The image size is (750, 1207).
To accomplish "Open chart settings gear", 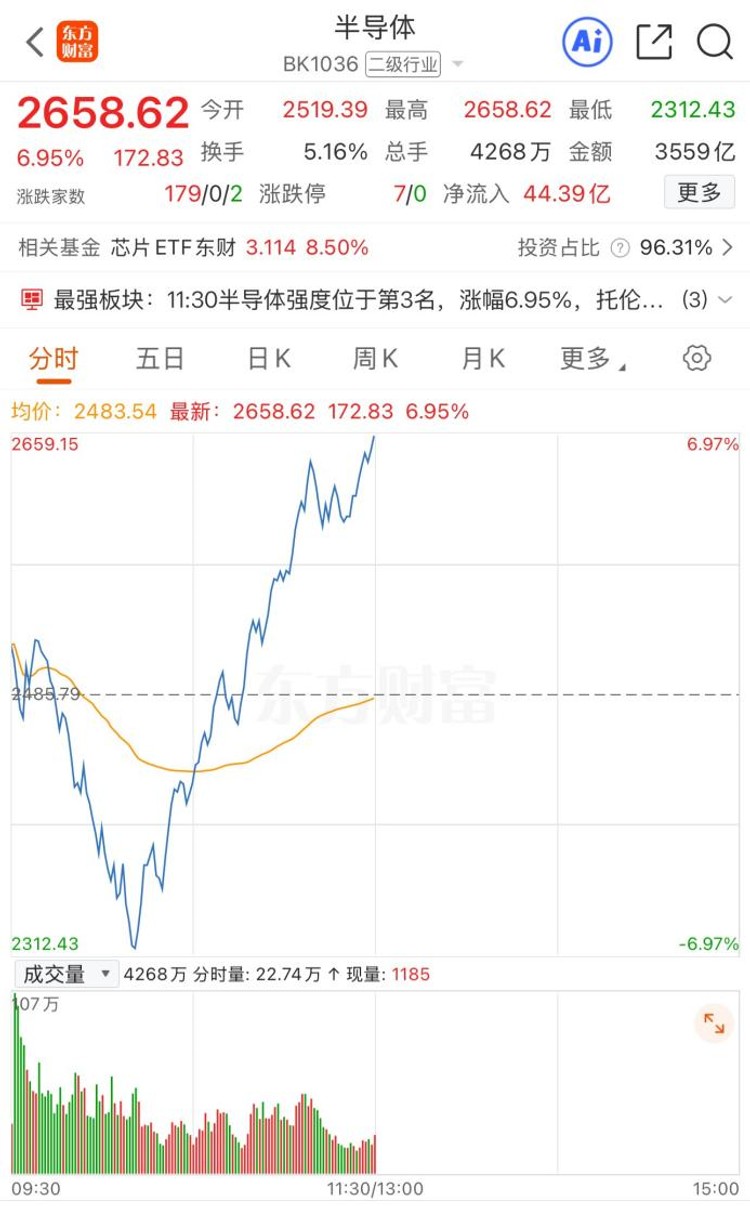I will click(697, 358).
